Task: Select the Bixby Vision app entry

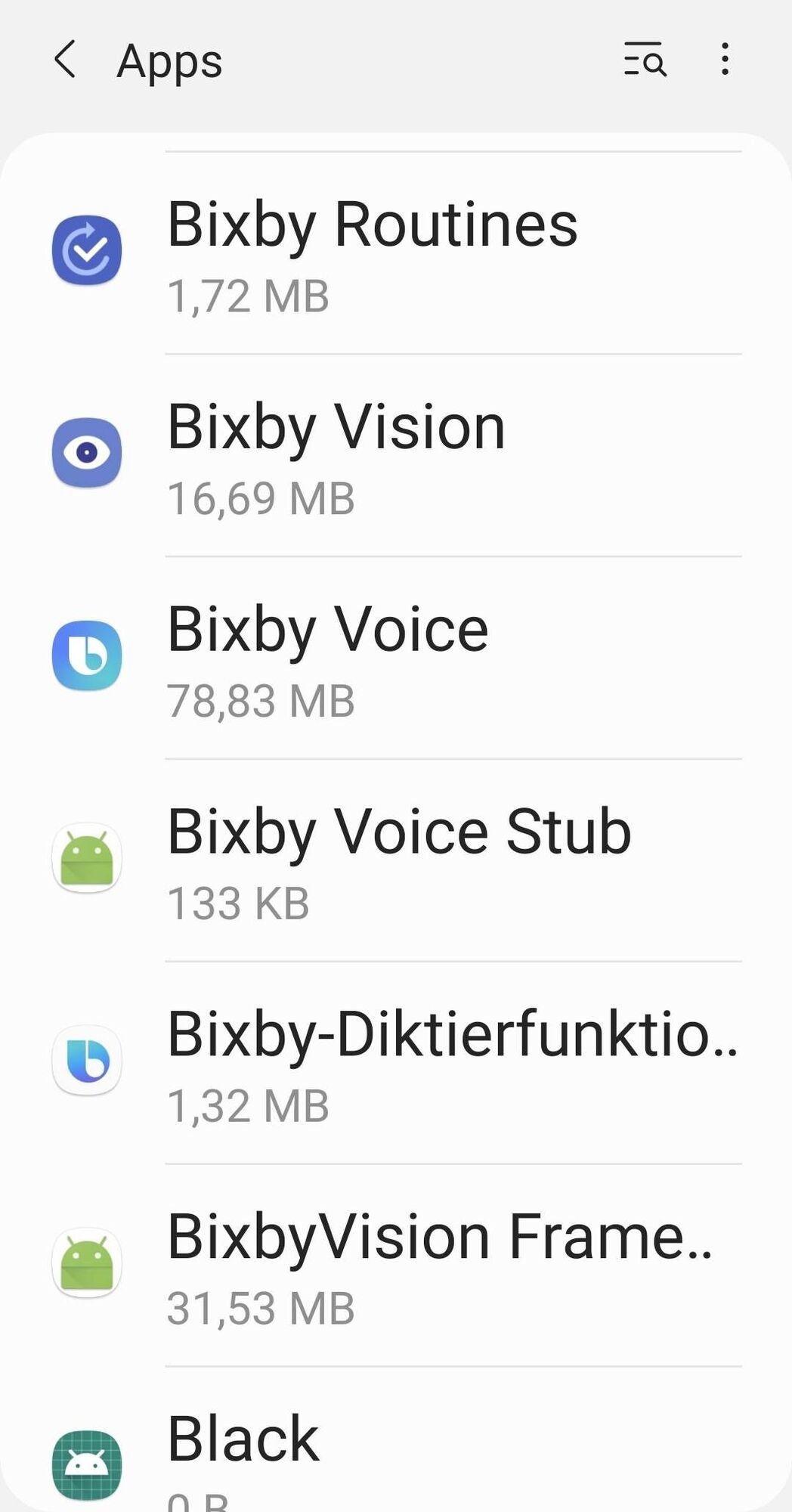Action: [x=396, y=456]
